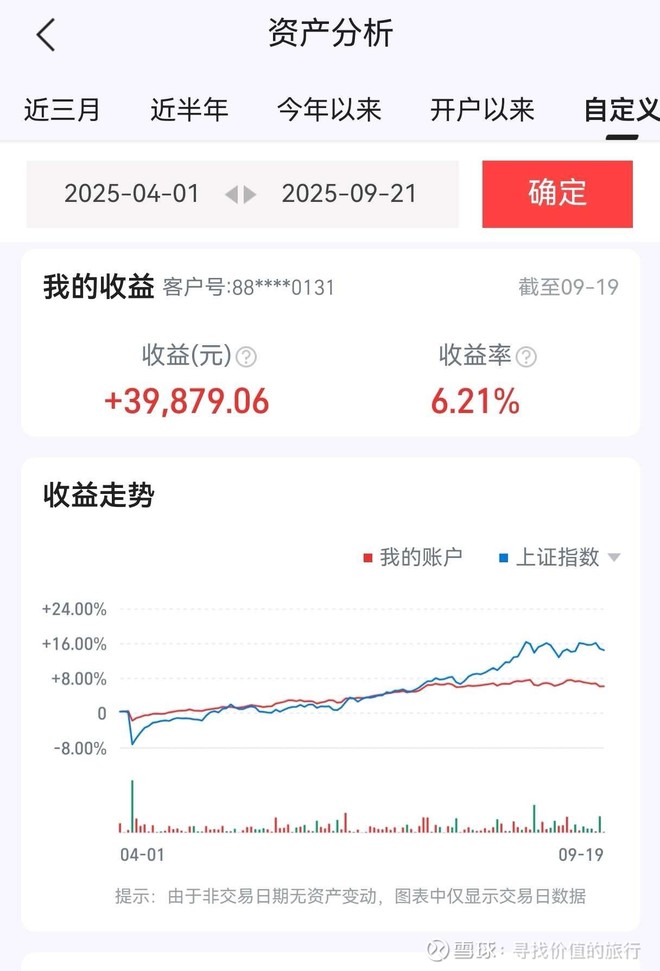Change the start date 2025-04-01
The width and height of the screenshot is (660, 971).
(131, 194)
